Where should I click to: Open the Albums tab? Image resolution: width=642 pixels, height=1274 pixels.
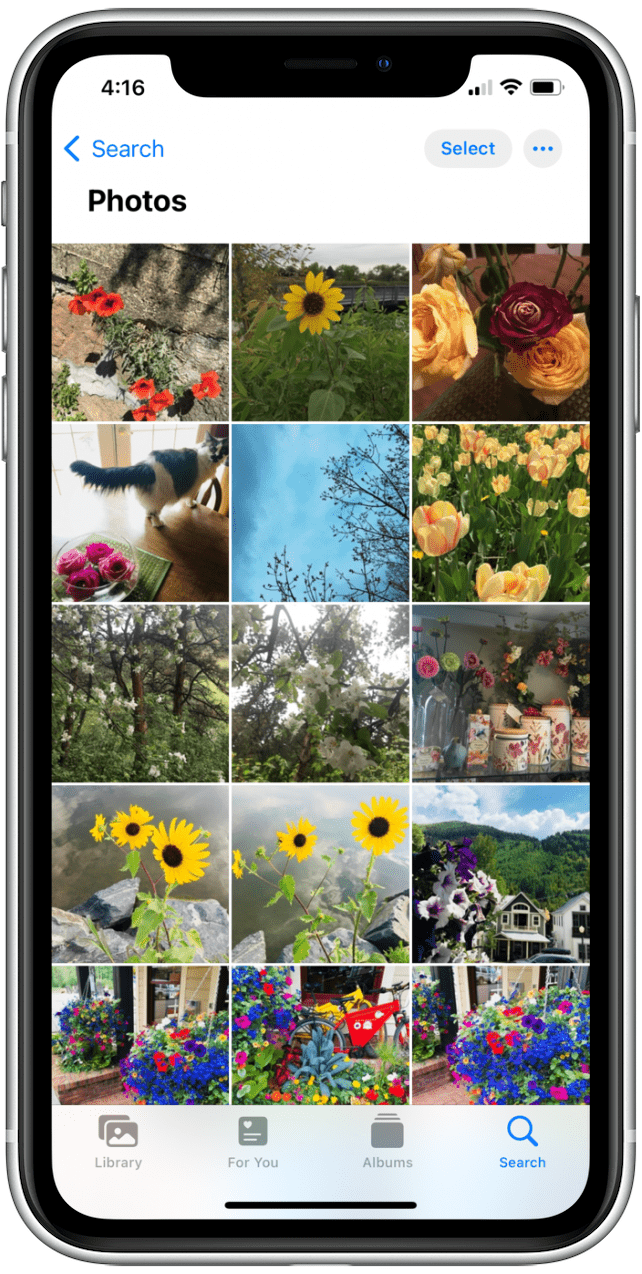click(x=387, y=1142)
